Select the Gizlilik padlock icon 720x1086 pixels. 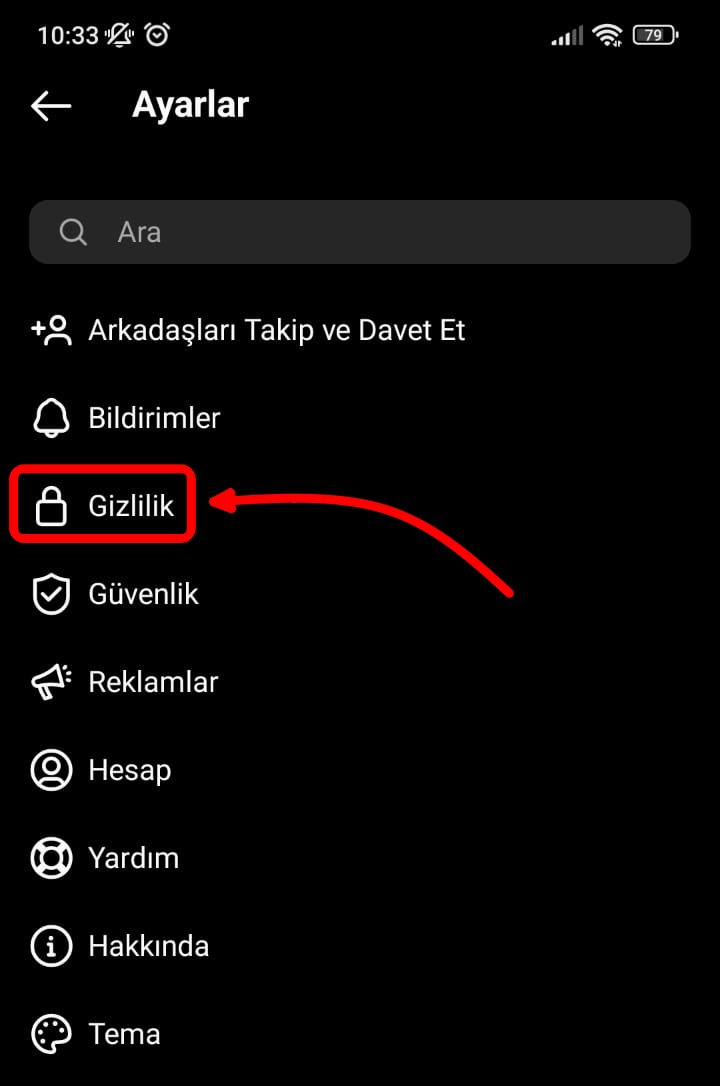(x=51, y=504)
